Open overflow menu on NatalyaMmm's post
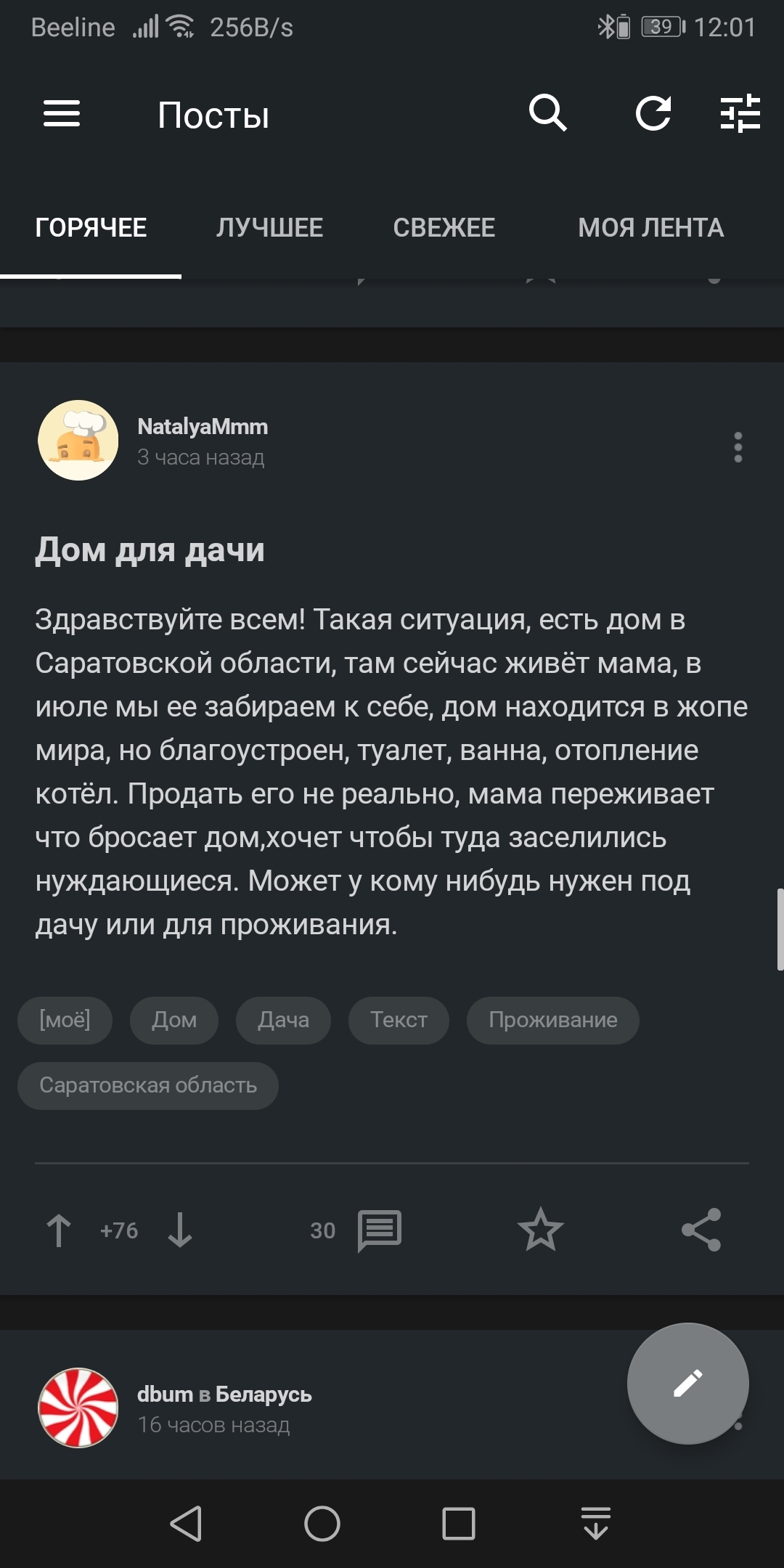This screenshot has width=784, height=1568. (738, 447)
